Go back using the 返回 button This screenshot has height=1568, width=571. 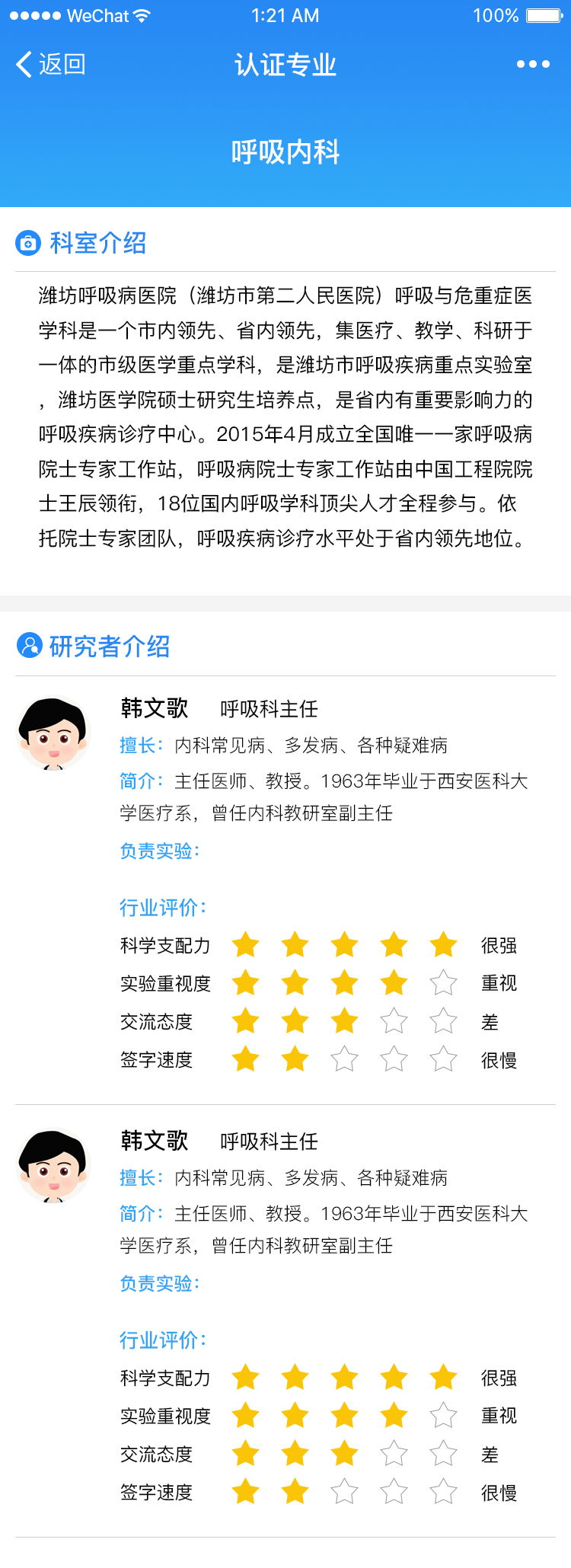click(50, 65)
